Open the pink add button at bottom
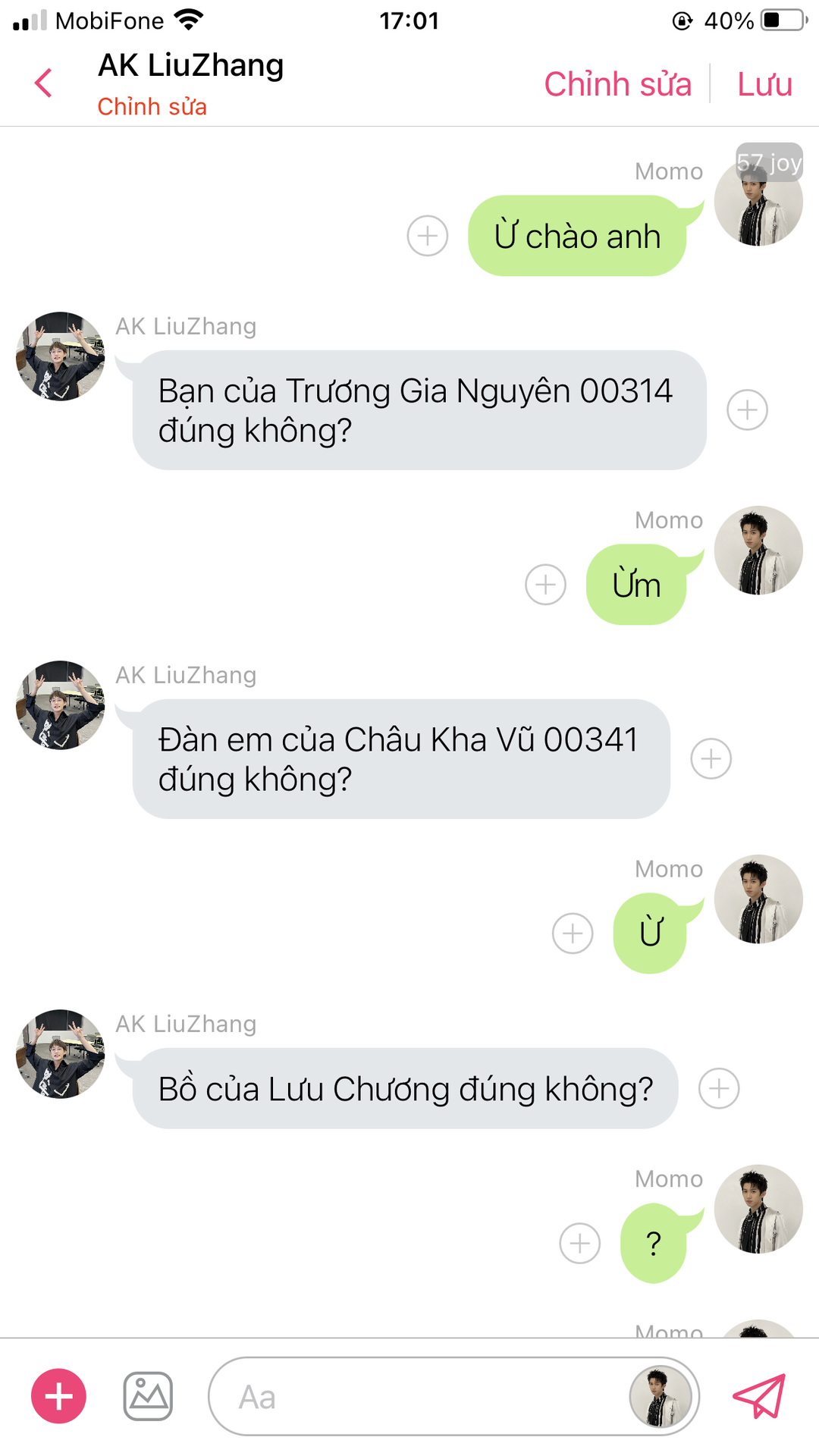819x1456 pixels. (58, 1396)
